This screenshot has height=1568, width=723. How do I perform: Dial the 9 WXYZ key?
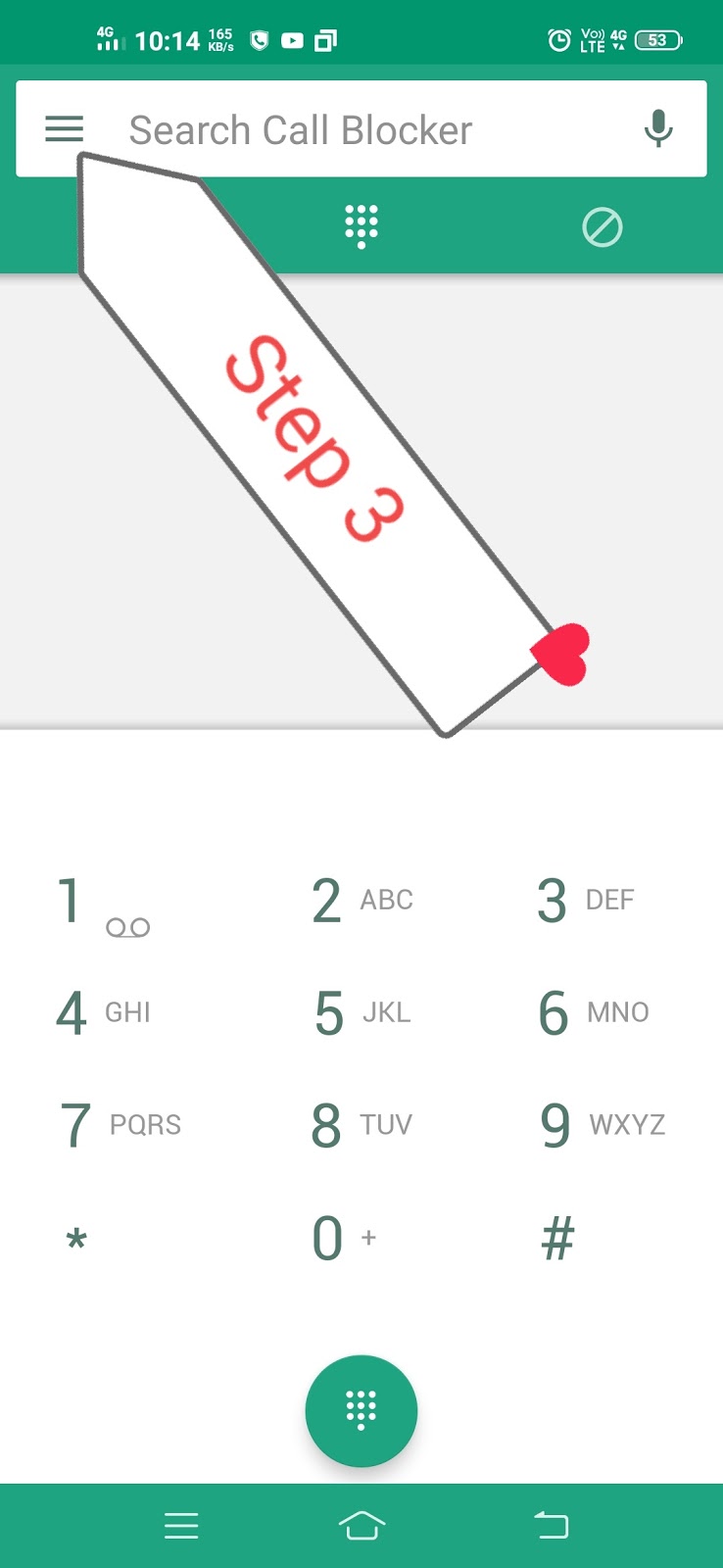[x=602, y=1125]
